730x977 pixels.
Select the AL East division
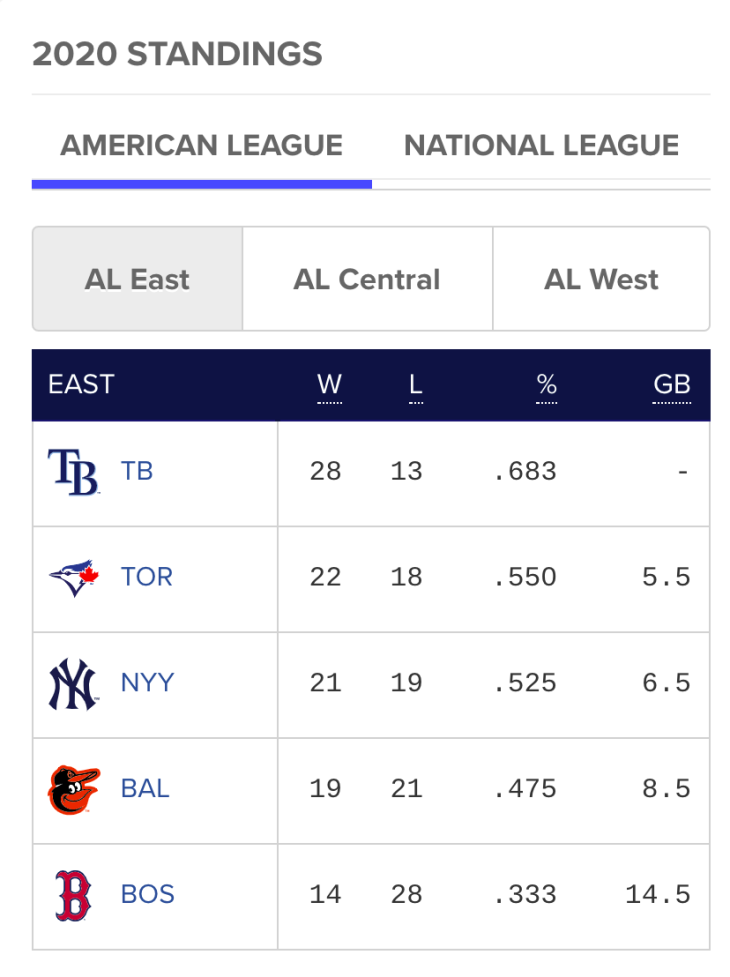[x=137, y=279]
